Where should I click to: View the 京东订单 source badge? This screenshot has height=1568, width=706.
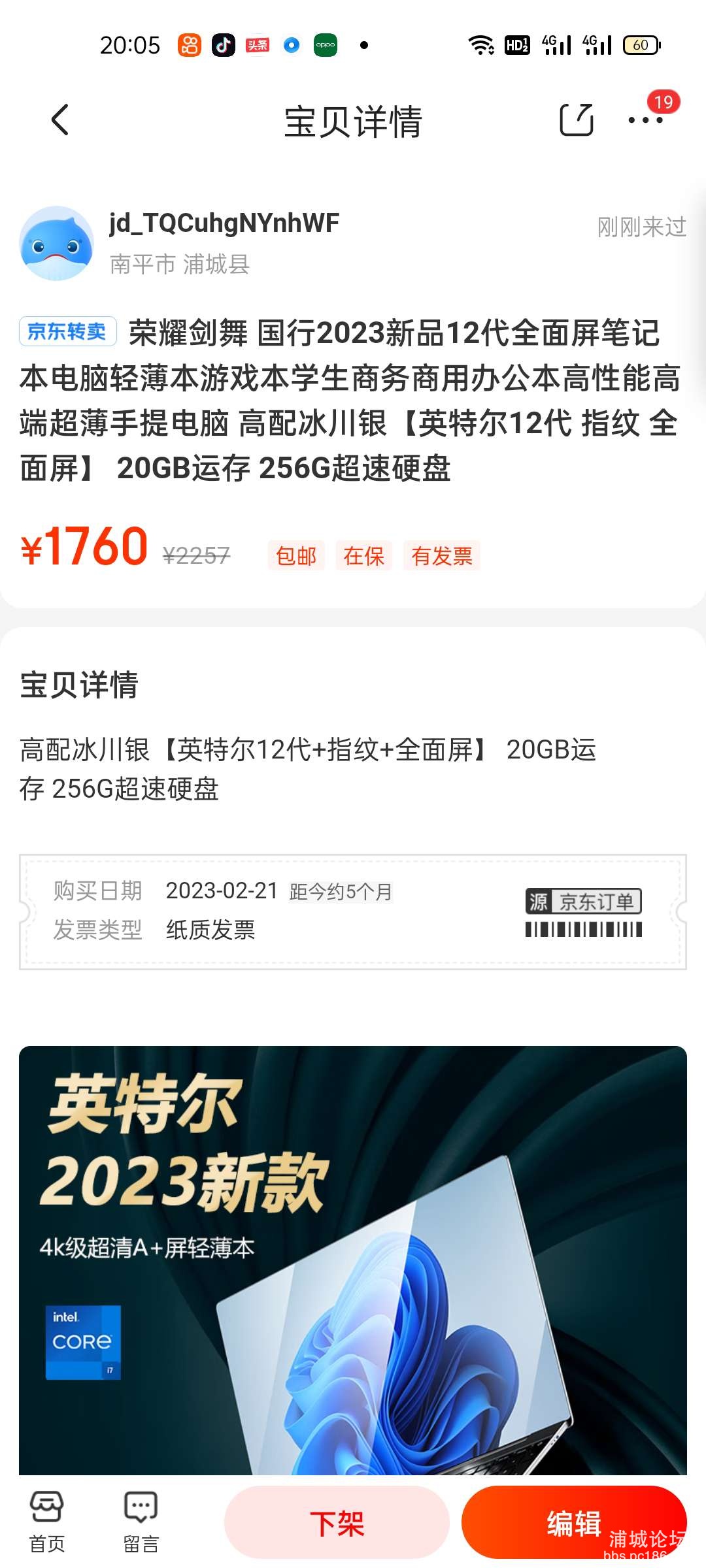(x=583, y=902)
